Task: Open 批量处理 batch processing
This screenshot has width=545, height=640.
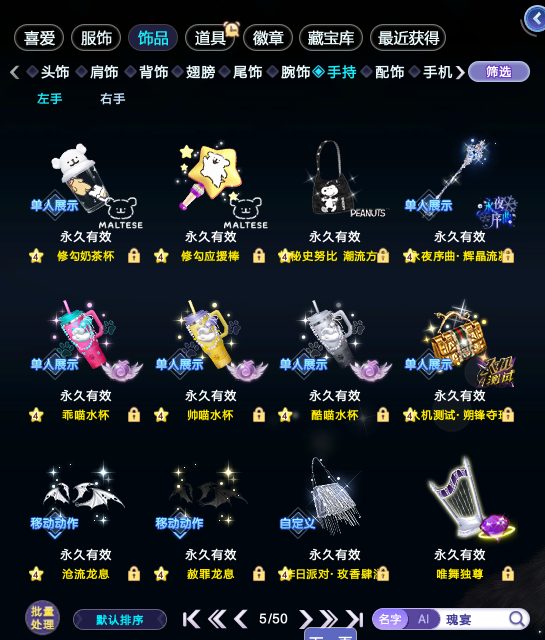Action: 42,618
